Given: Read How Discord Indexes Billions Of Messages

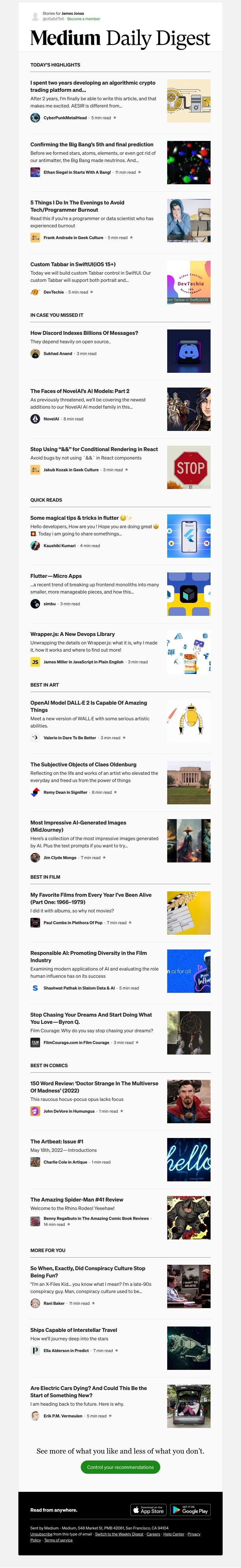Looking at the screenshot, I should point(84,333).
